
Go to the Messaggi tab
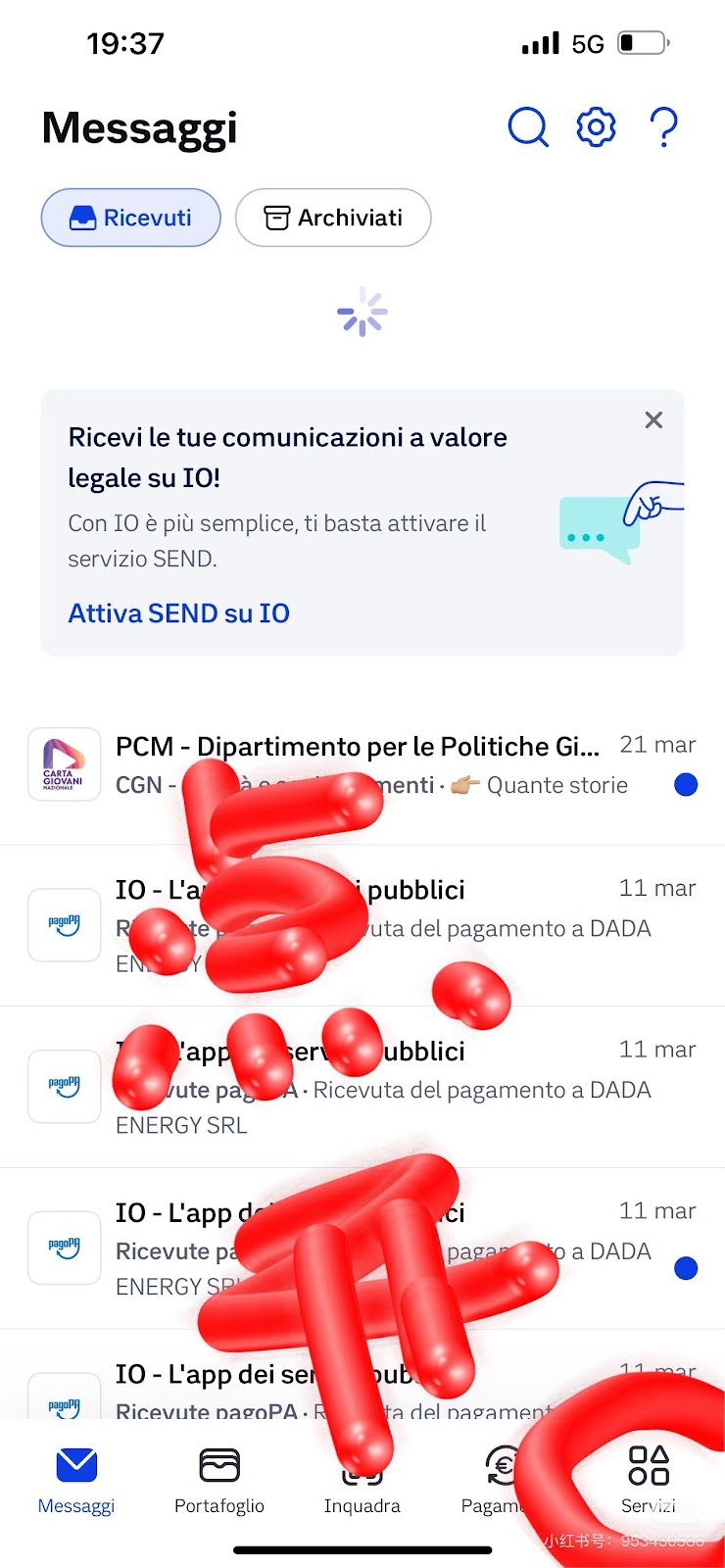coord(76,1480)
